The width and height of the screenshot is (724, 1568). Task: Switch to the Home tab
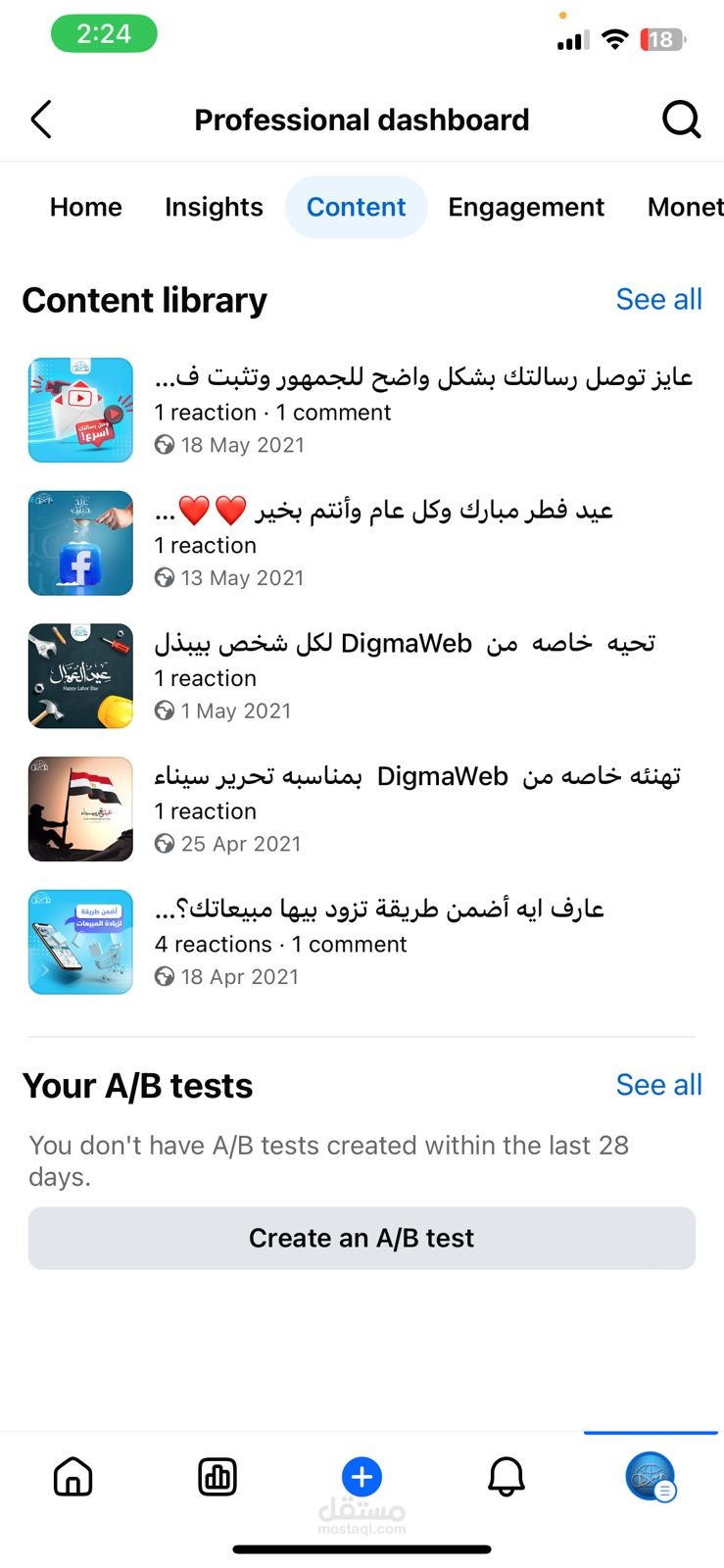coord(86,207)
